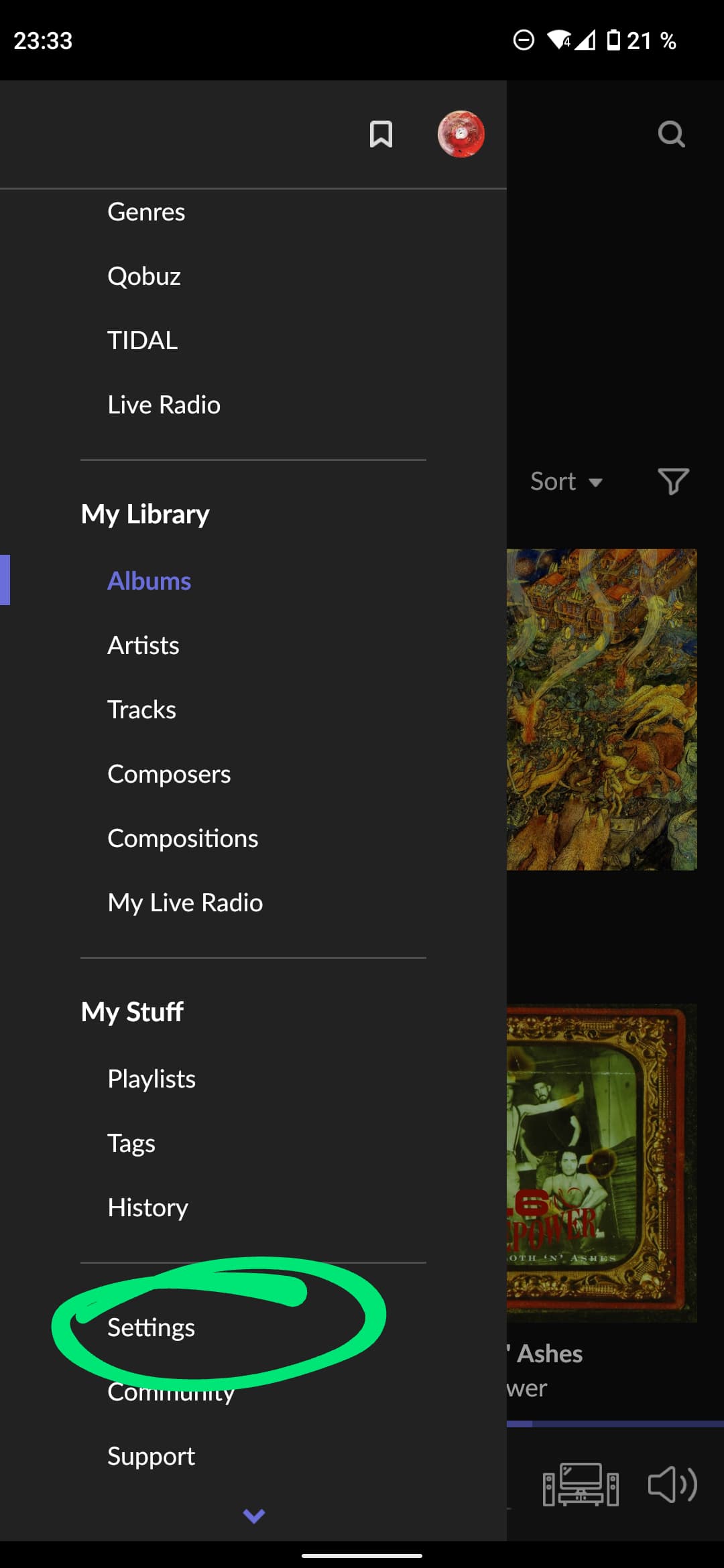Open Tags
This screenshot has height=1568, width=724.
[131, 1143]
